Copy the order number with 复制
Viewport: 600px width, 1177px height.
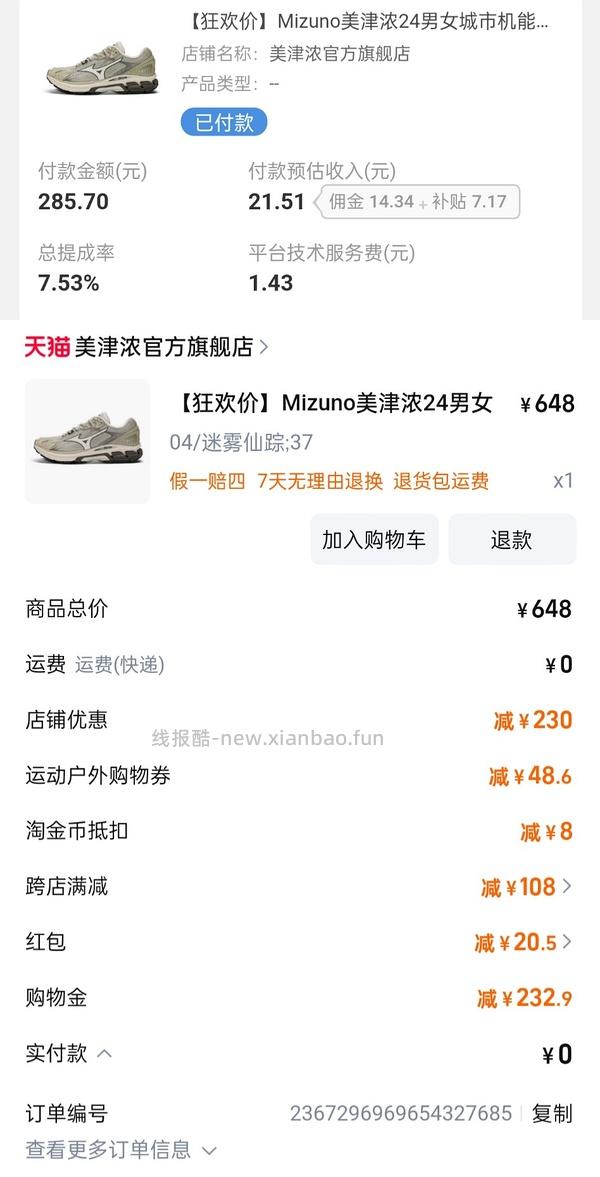click(x=552, y=1114)
